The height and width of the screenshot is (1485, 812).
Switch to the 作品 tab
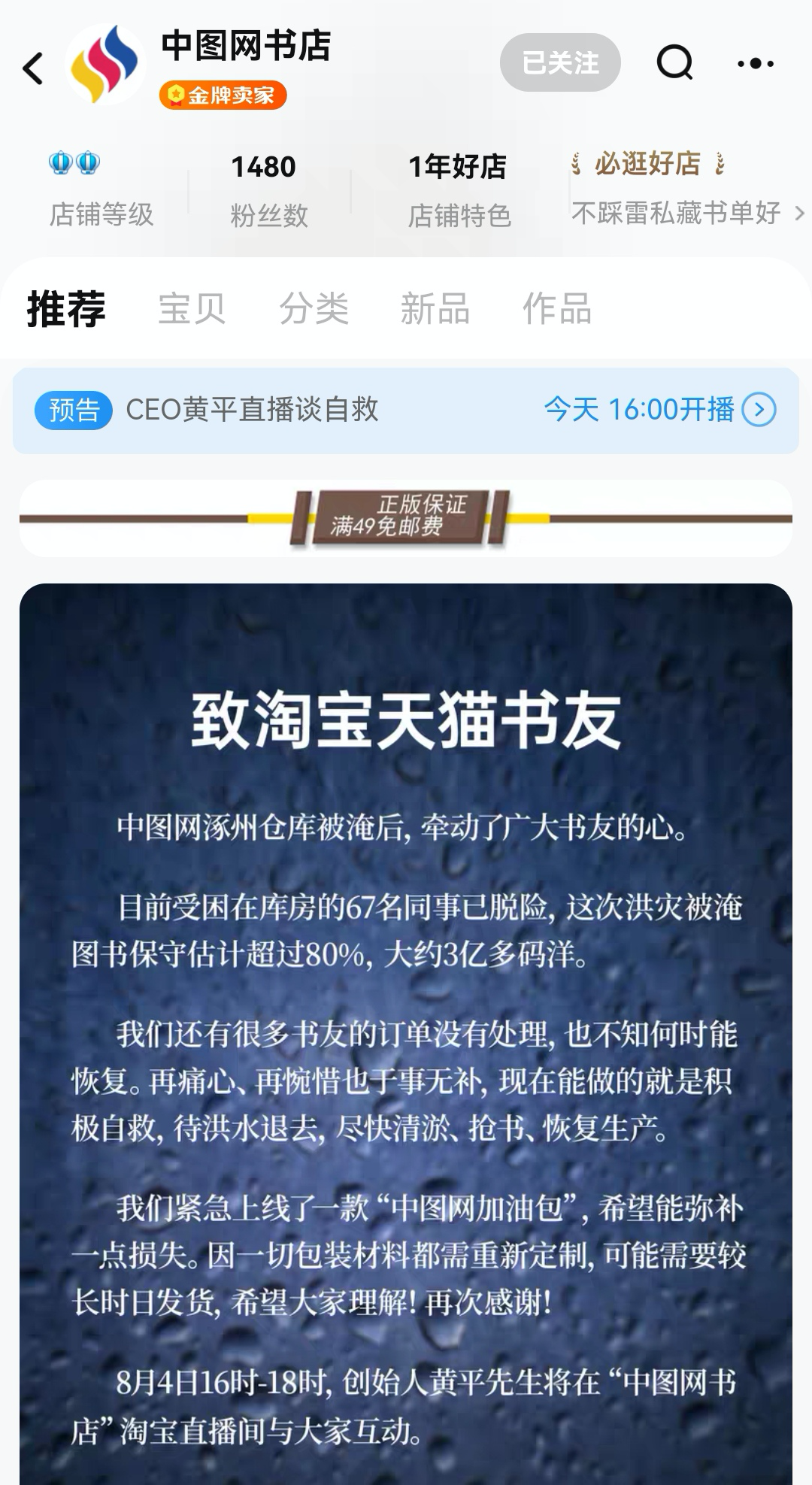(x=556, y=308)
